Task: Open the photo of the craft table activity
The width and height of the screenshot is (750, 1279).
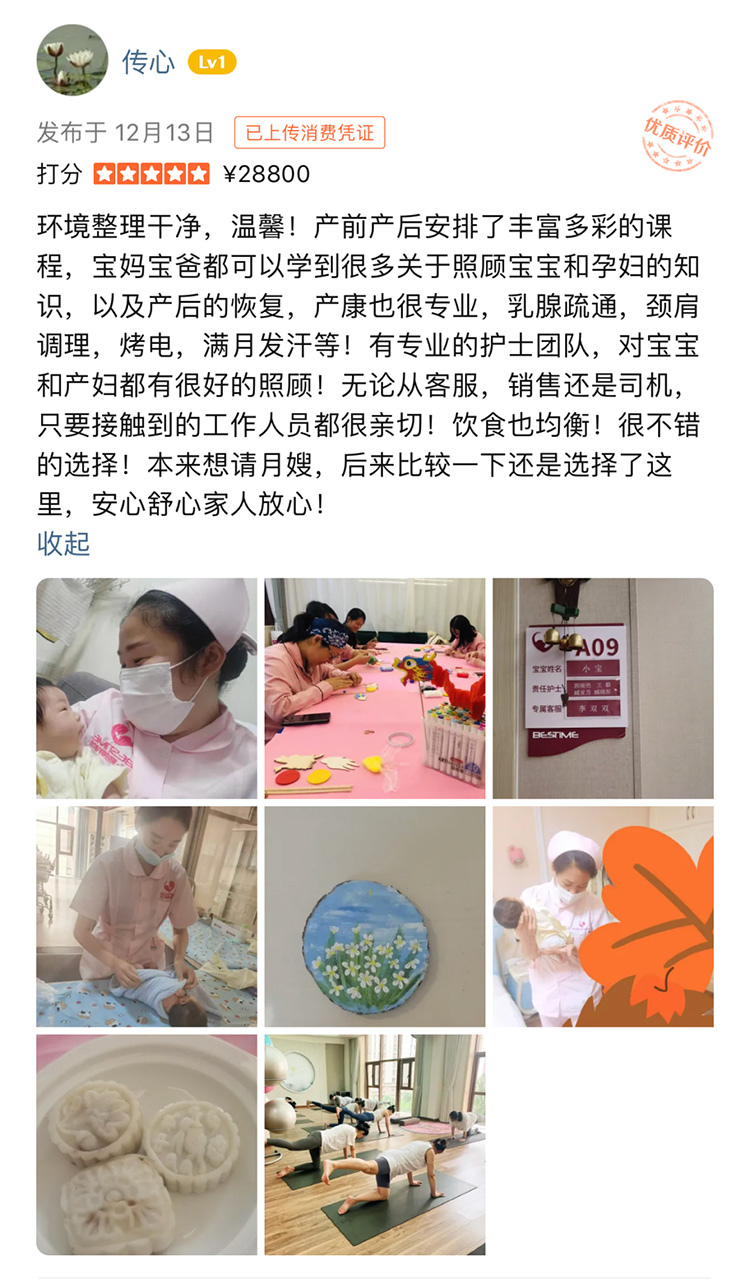Action: (x=375, y=688)
